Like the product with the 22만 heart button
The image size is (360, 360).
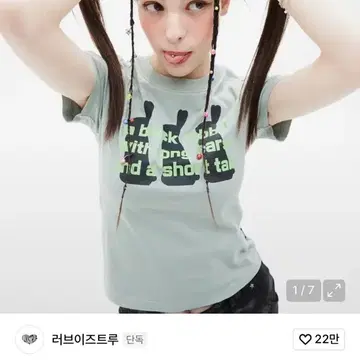[319, 339]
